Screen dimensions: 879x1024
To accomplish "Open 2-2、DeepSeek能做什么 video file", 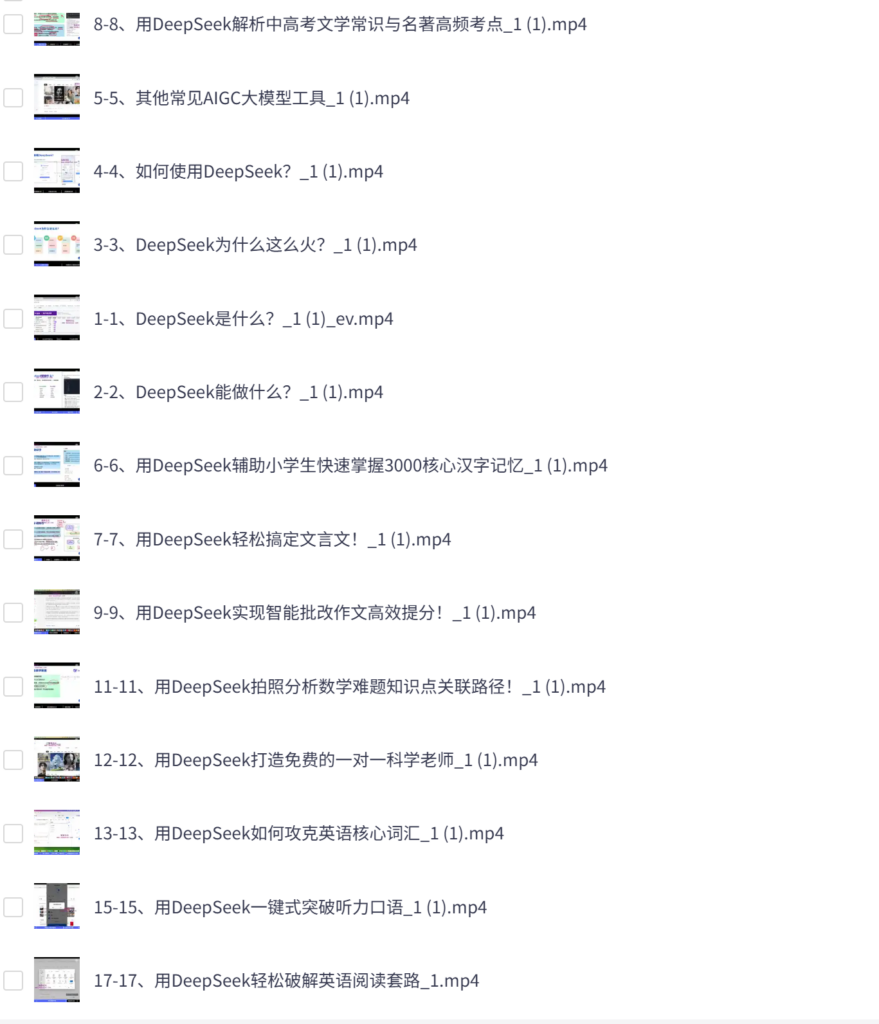I will (x=238, y=392).
